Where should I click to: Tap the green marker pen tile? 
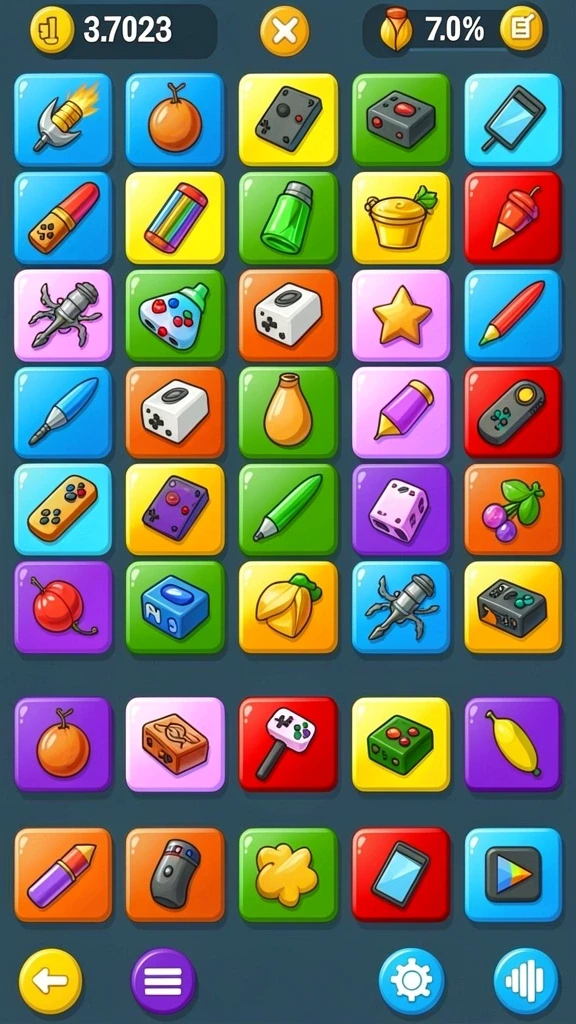click(x=288, y=509)
